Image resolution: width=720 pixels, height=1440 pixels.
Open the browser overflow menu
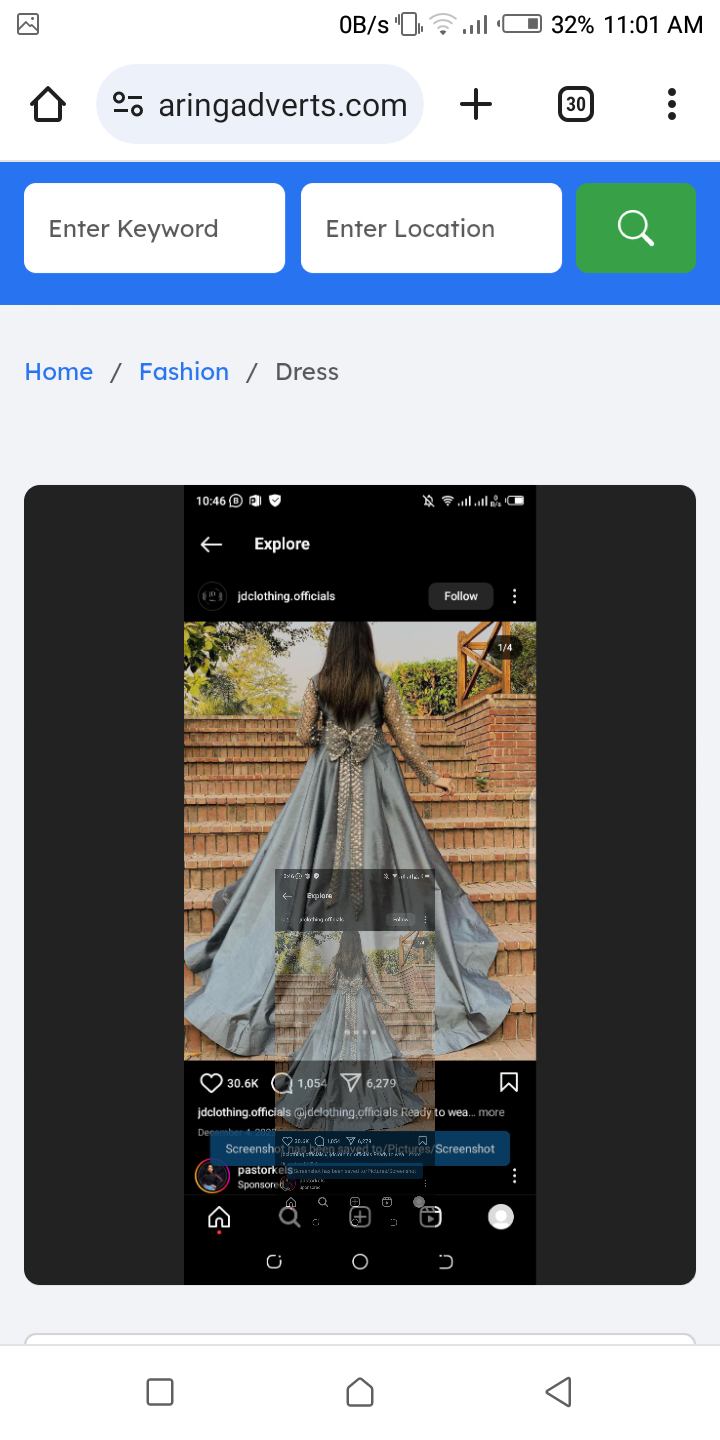click(x=671, y=104)
